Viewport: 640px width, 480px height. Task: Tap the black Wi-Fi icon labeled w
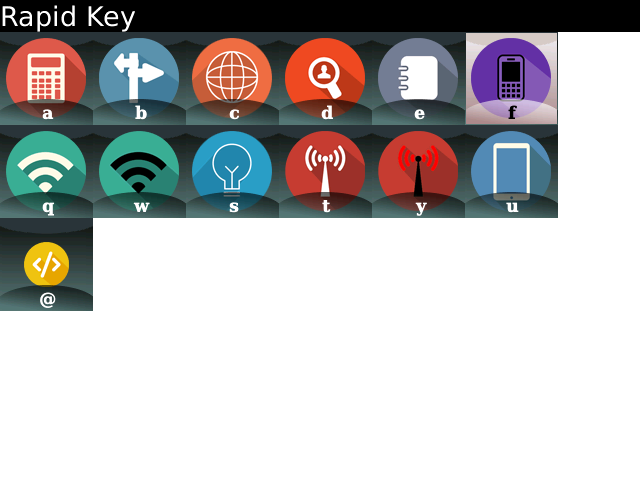pos(139,169)
